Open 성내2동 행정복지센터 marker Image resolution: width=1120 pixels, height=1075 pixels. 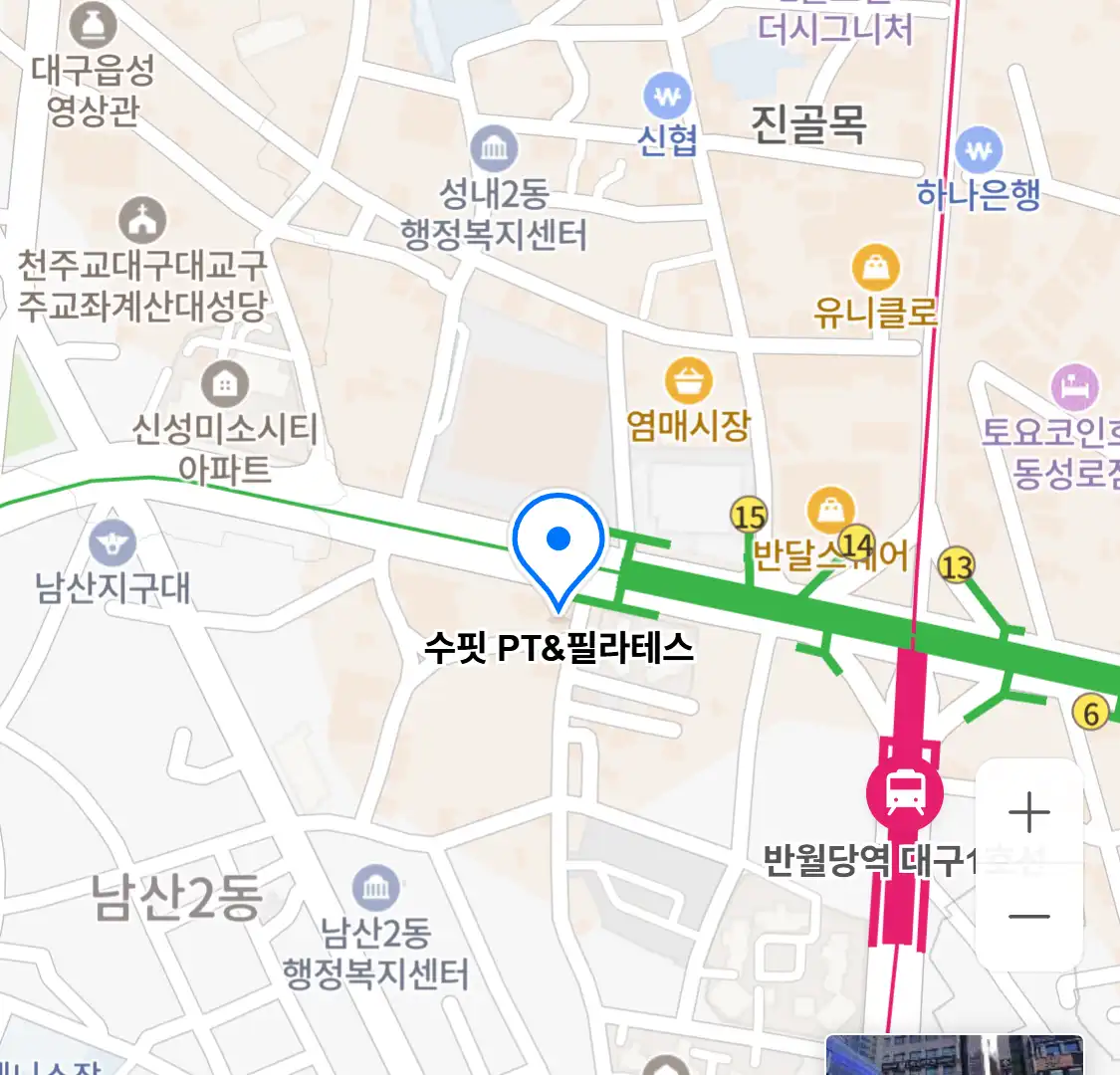[494, 149]
